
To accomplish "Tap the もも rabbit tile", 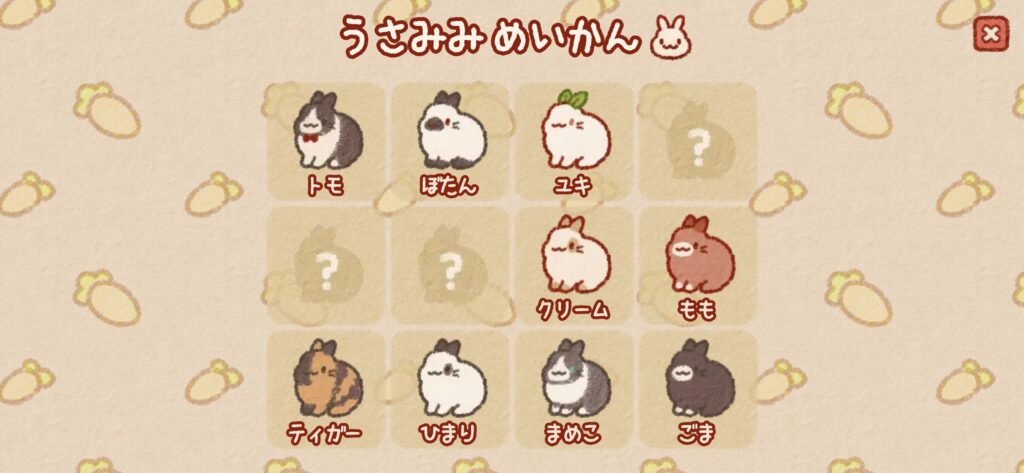I will tap(698, 264).
